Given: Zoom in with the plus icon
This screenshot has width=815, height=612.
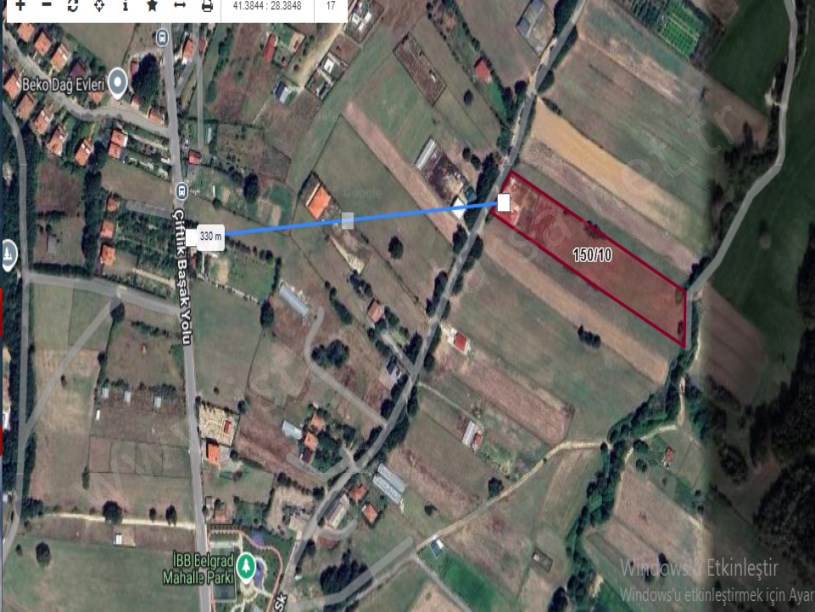Looking at the screenshot, I should (x=19, y=5).
